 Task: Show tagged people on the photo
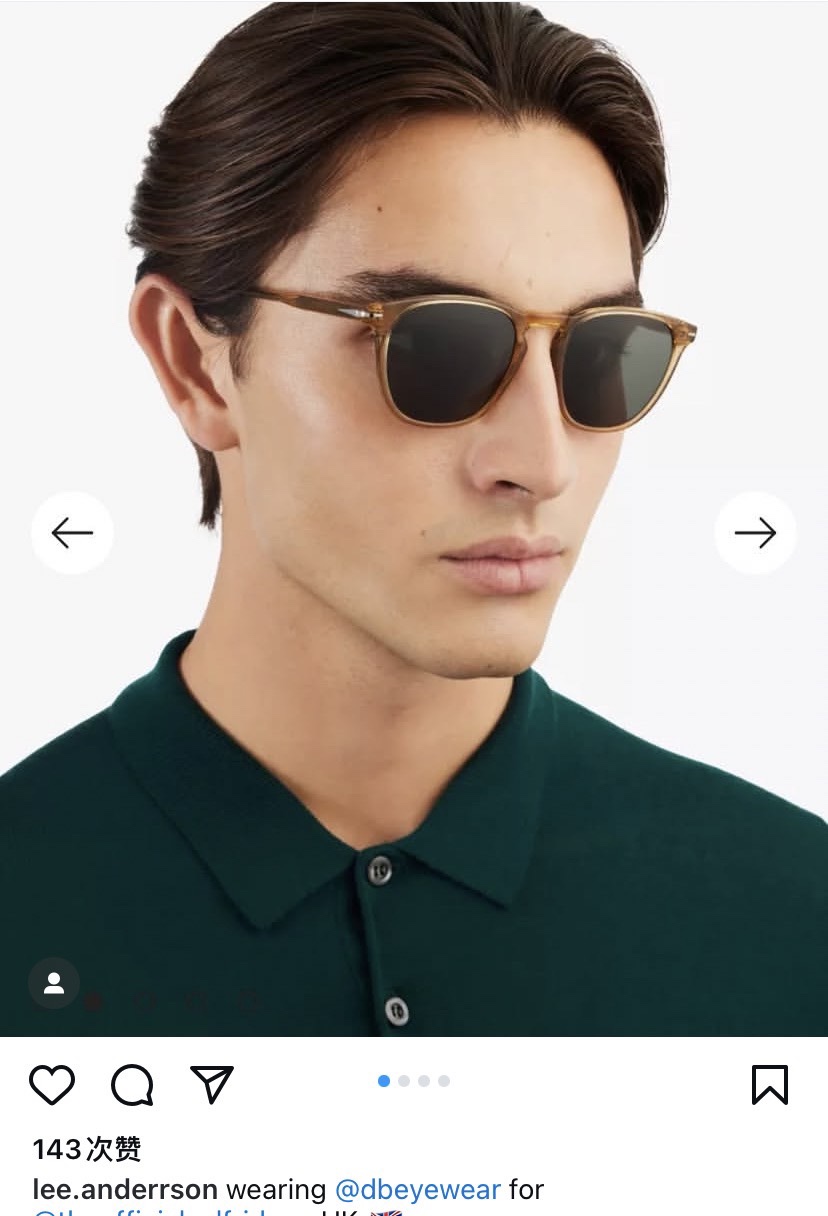pos(54,984)
